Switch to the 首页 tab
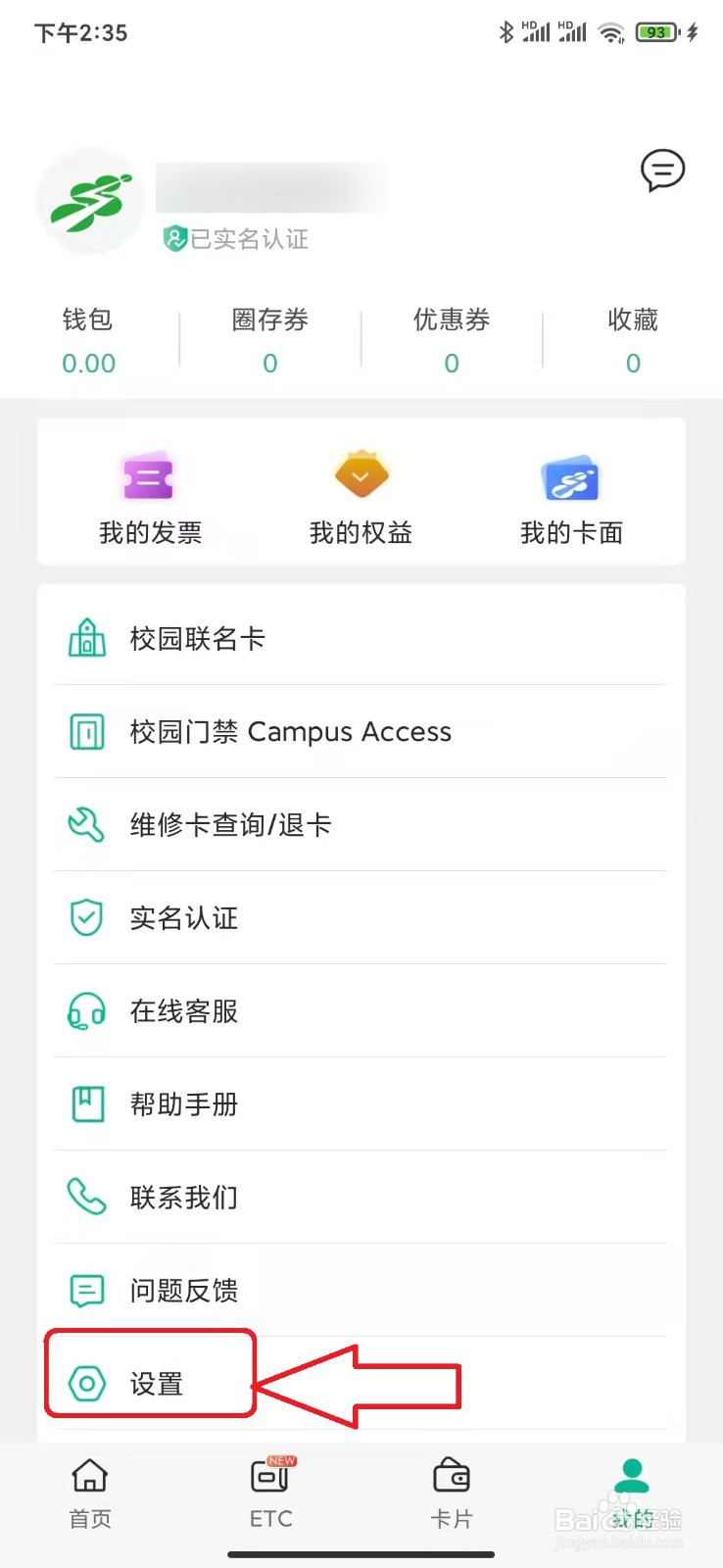 click(90, 1494)
